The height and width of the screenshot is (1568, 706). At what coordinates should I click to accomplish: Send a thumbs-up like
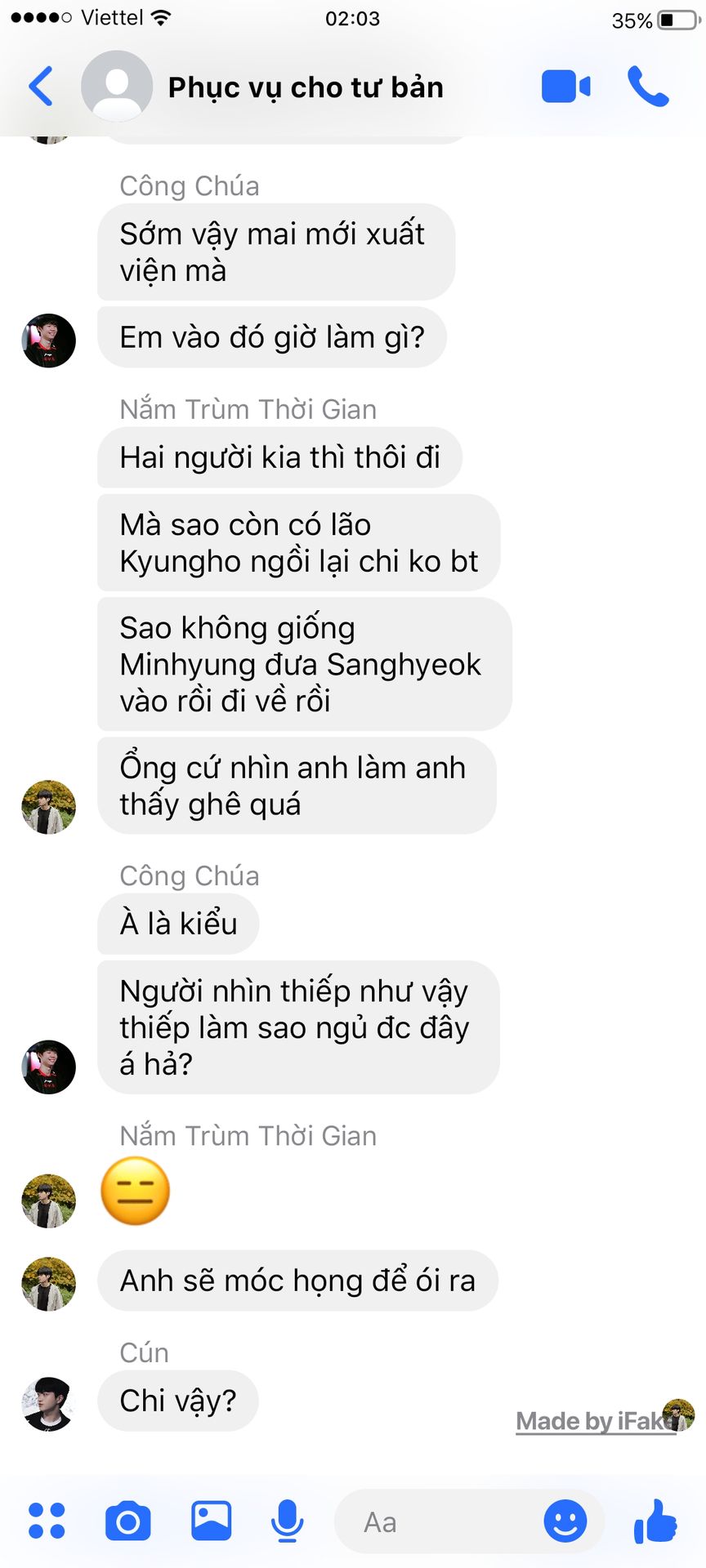pyautogui.click(x=655, y=1521)
